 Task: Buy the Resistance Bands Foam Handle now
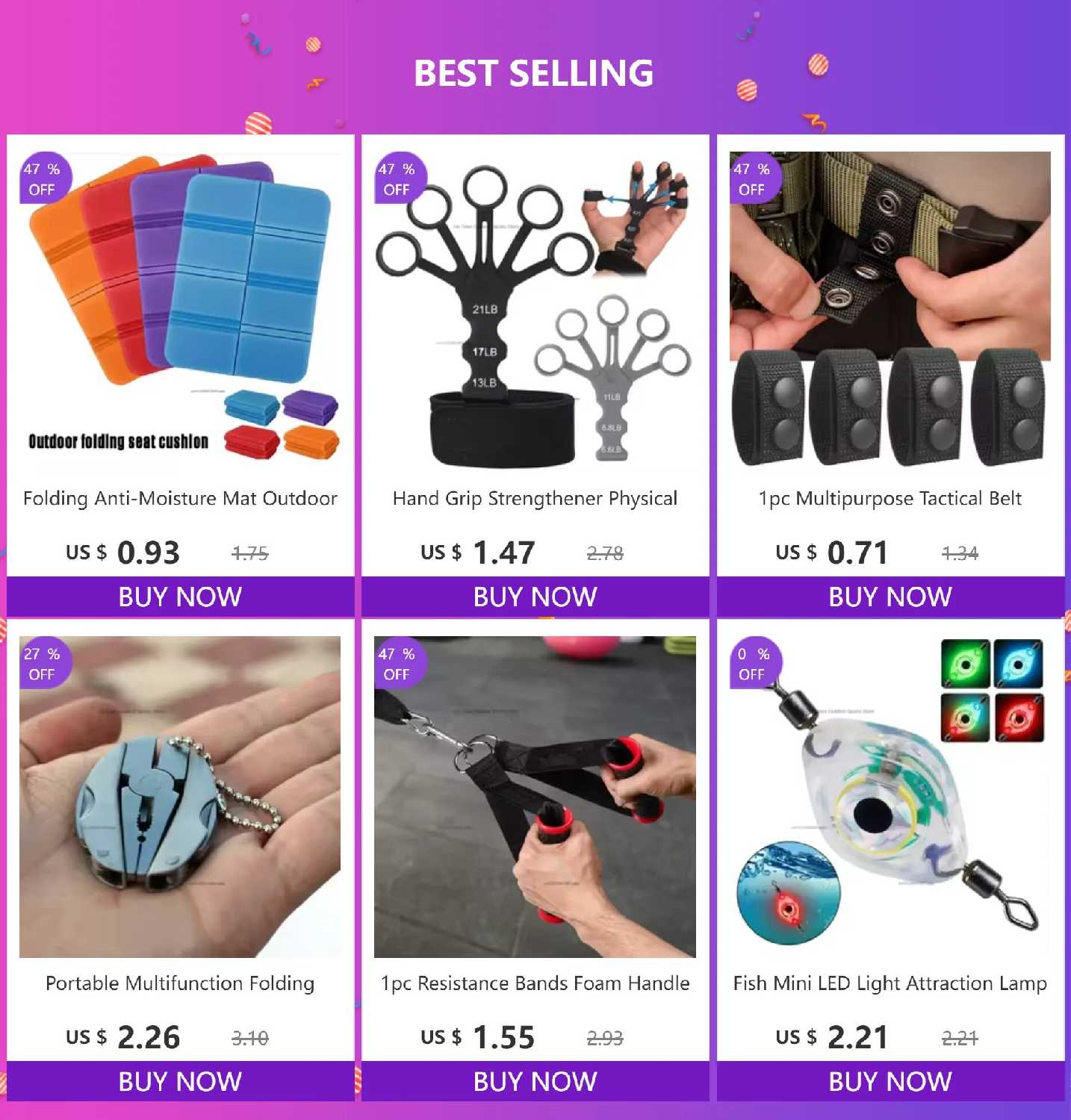[535, 1081]
